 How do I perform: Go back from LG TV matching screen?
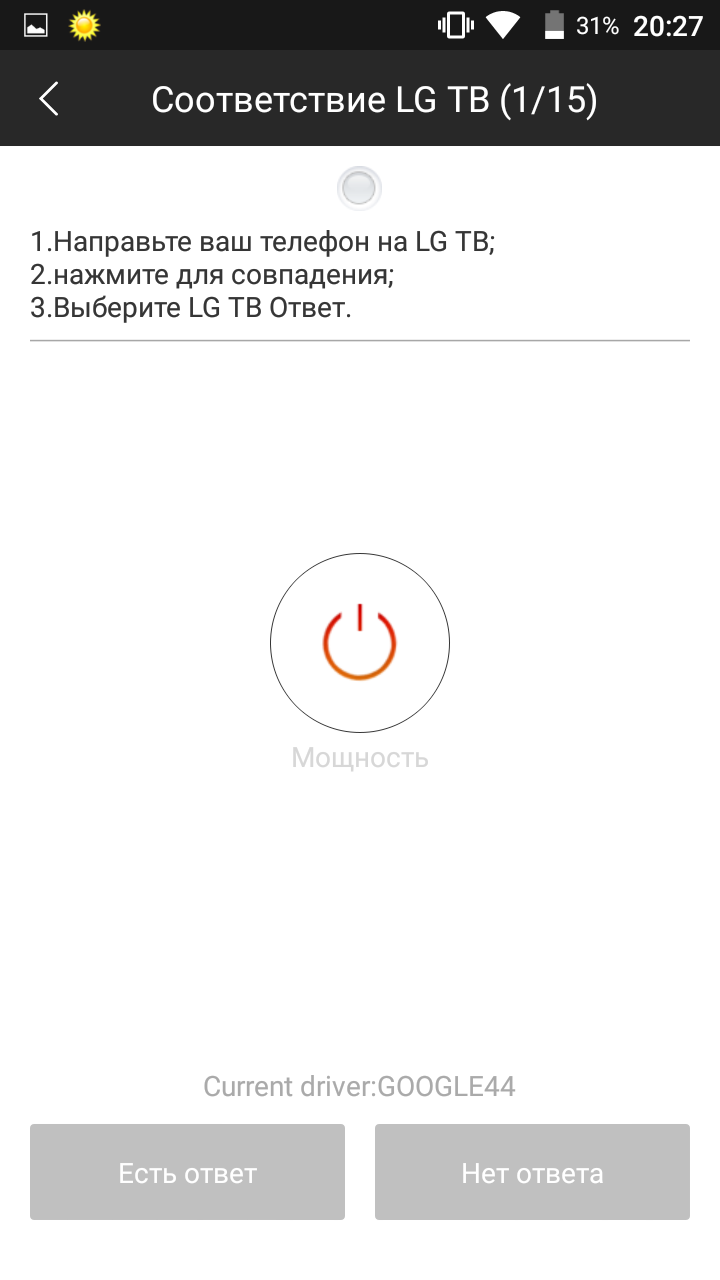click(49, 99)
